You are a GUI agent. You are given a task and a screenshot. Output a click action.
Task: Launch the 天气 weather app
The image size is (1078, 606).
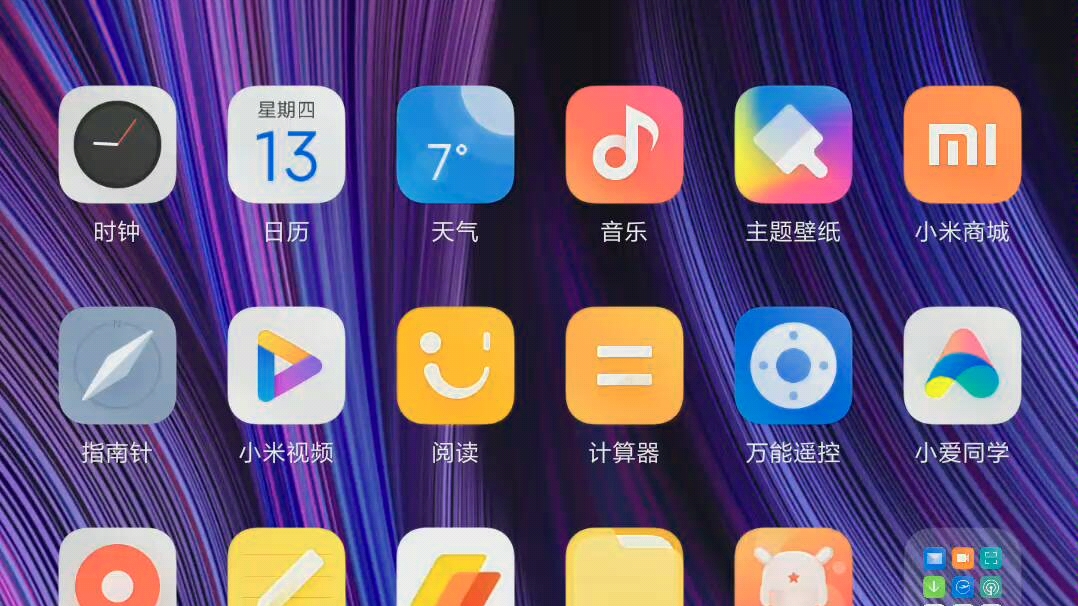coord(455,144)
